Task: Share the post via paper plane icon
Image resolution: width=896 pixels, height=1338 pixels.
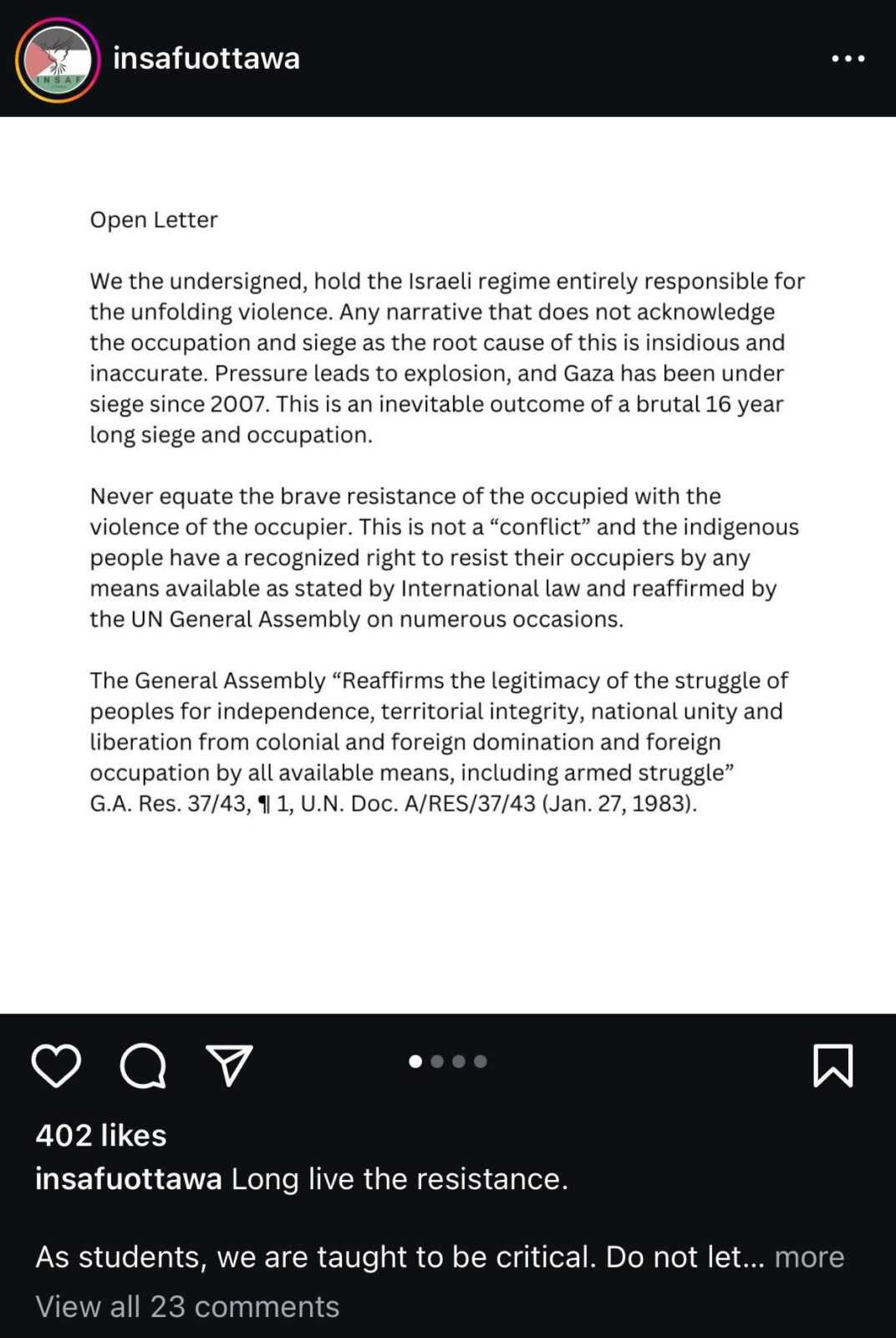Action: click(x=229, y=1065)
